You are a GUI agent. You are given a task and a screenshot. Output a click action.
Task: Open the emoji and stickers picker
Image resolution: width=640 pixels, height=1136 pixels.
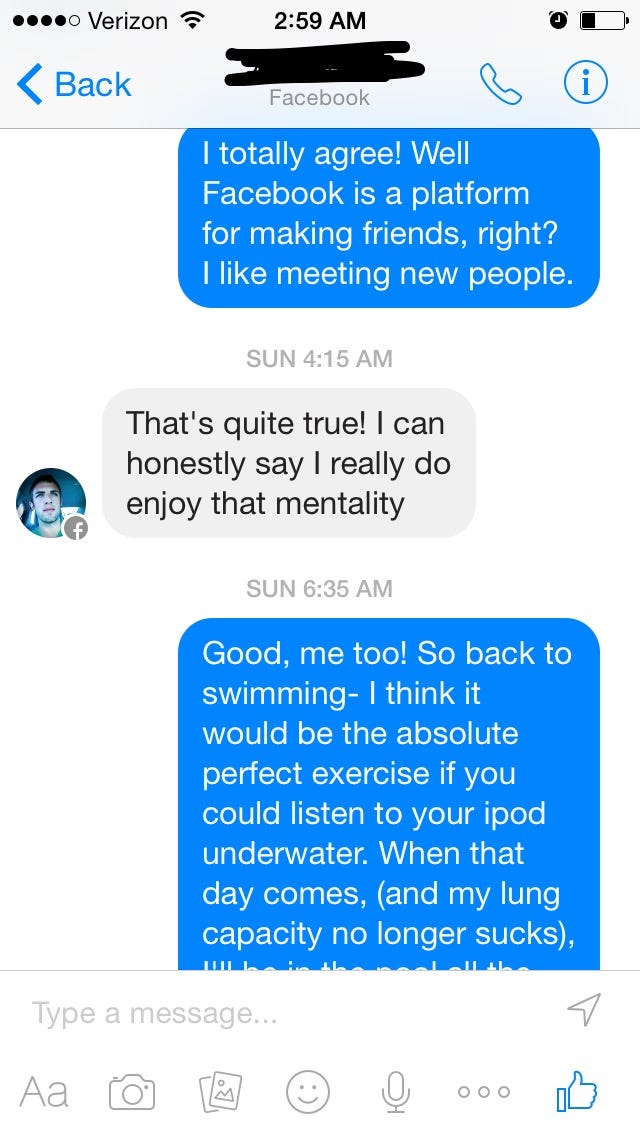308,1092
